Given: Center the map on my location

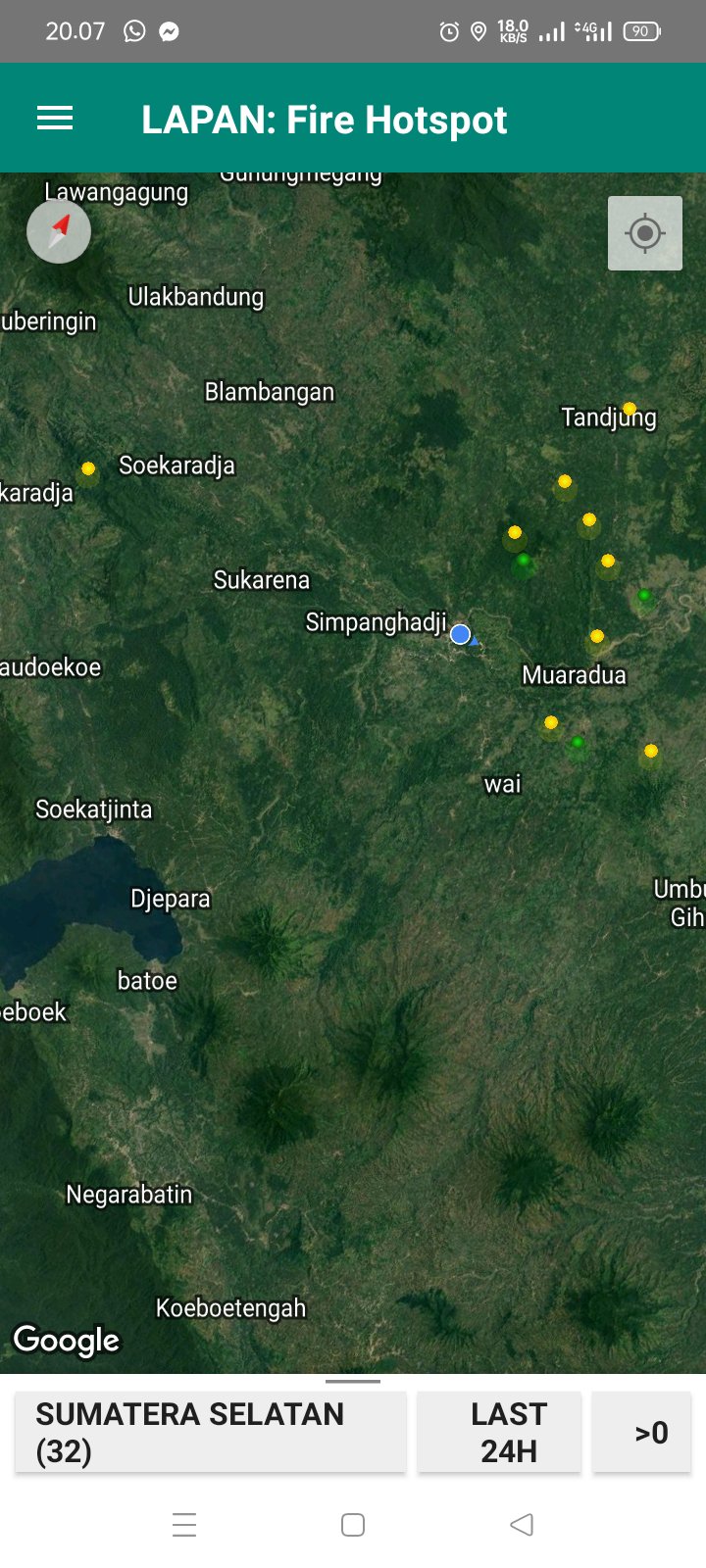Looking at the screenshot, I should pyautogui.click(x=644, y=233).
